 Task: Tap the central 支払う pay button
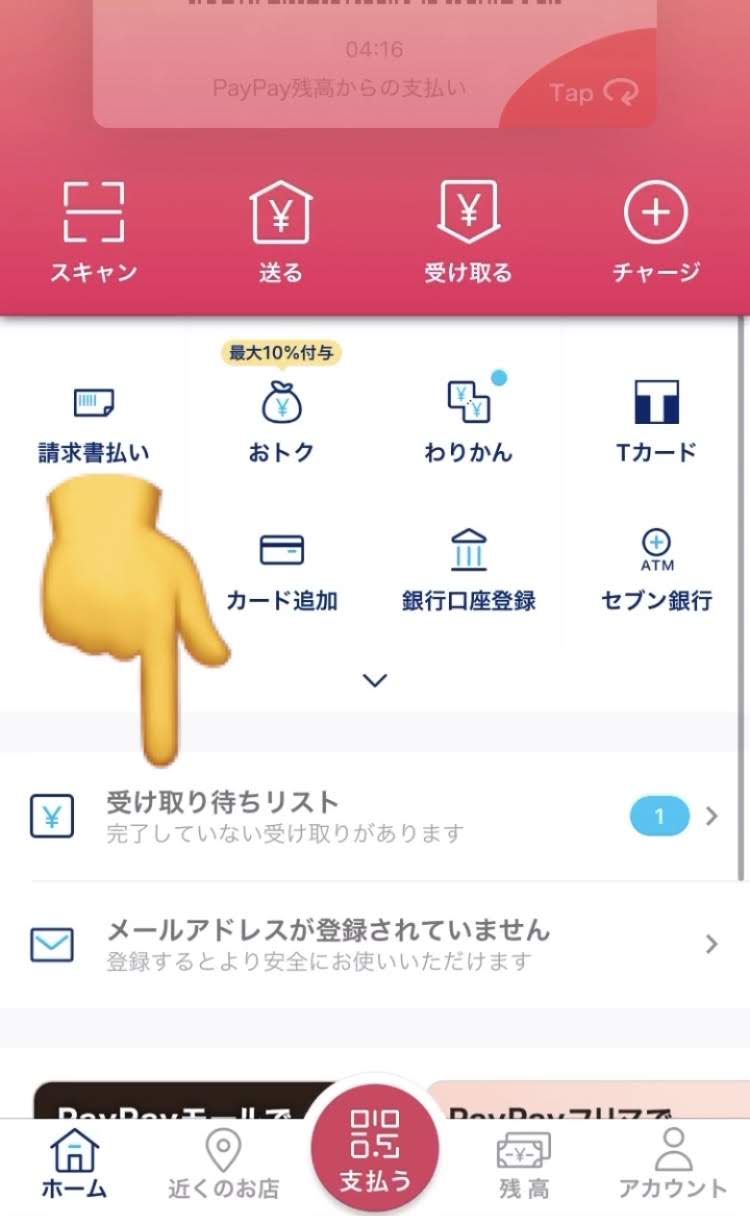click(x=375, y=1148)
